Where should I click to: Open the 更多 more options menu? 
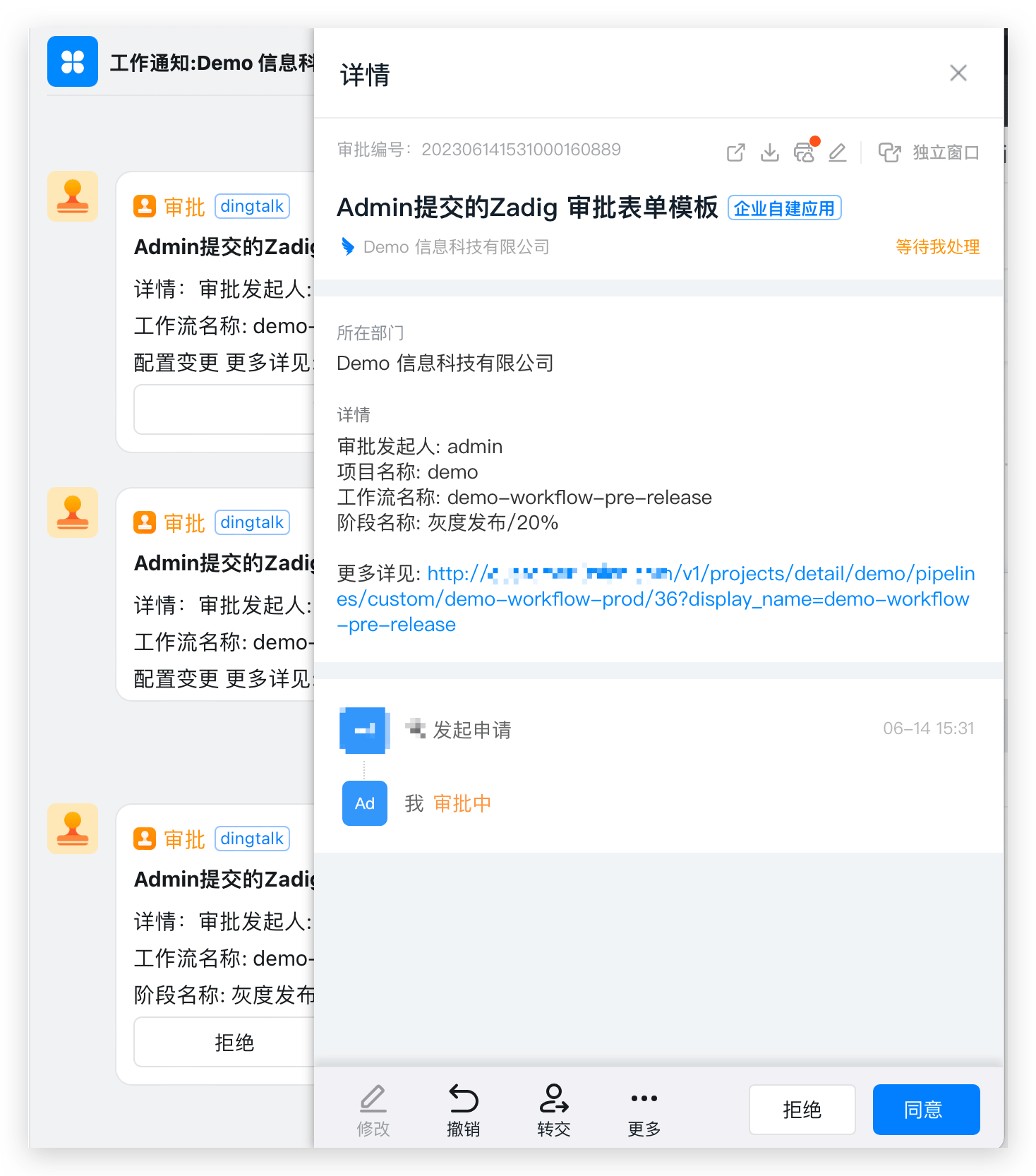click(x=642, y=1108)
